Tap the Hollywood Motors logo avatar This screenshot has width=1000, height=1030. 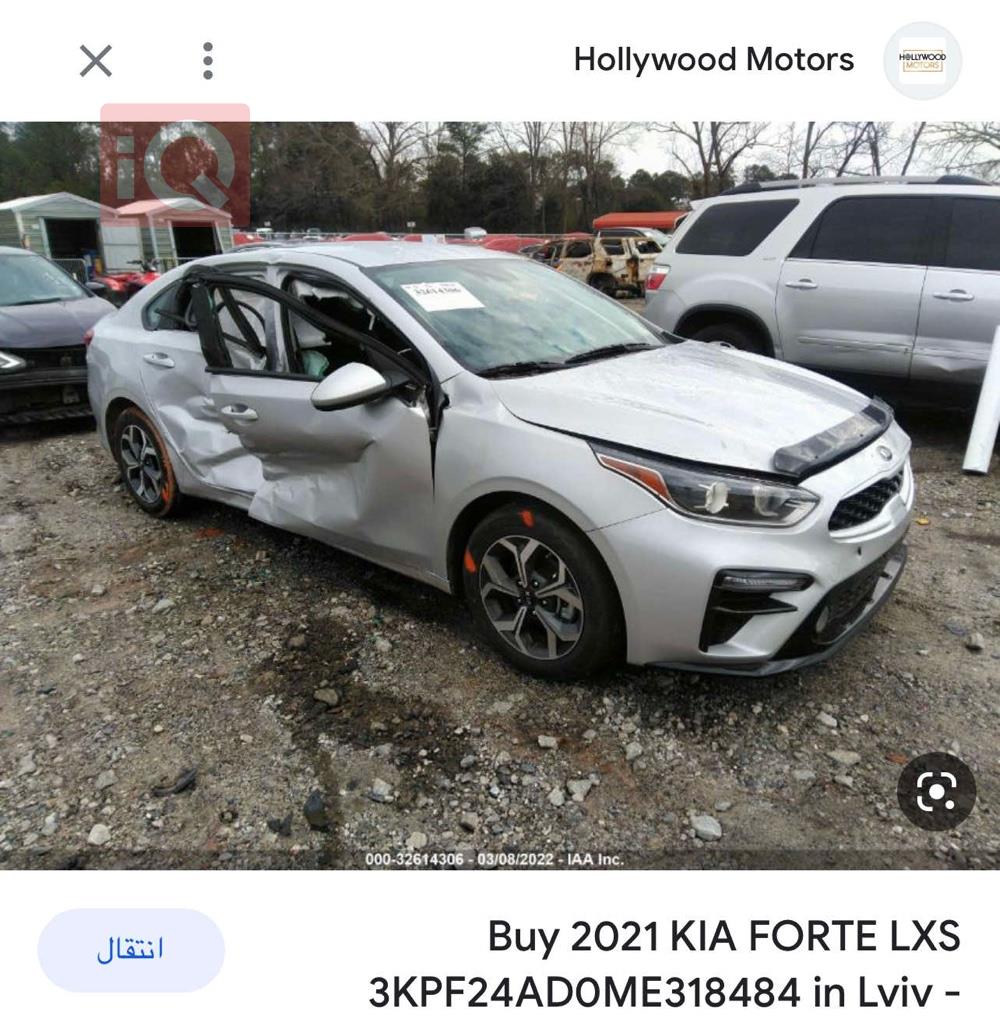pos(922,61)
